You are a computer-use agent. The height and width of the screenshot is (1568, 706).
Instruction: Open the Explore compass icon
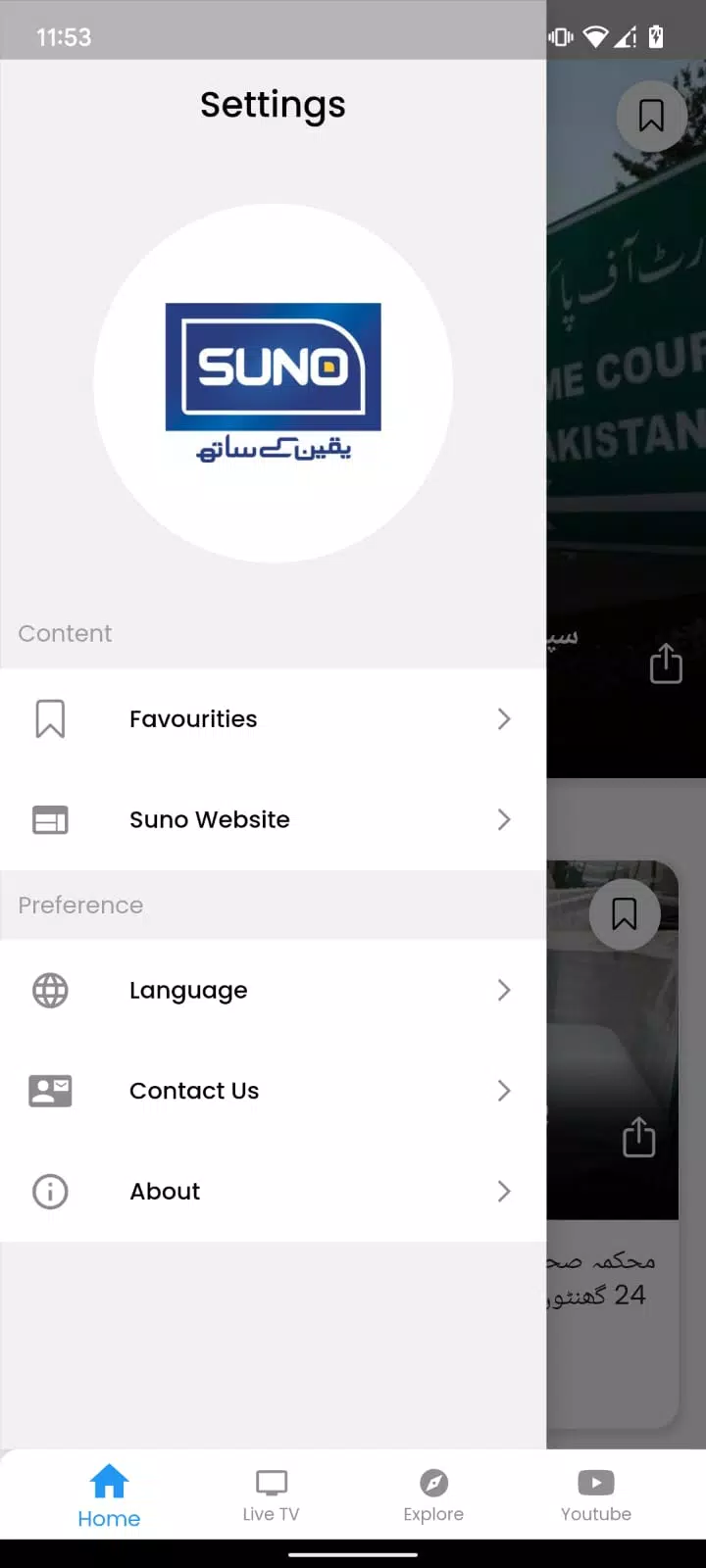(433, 1482)
